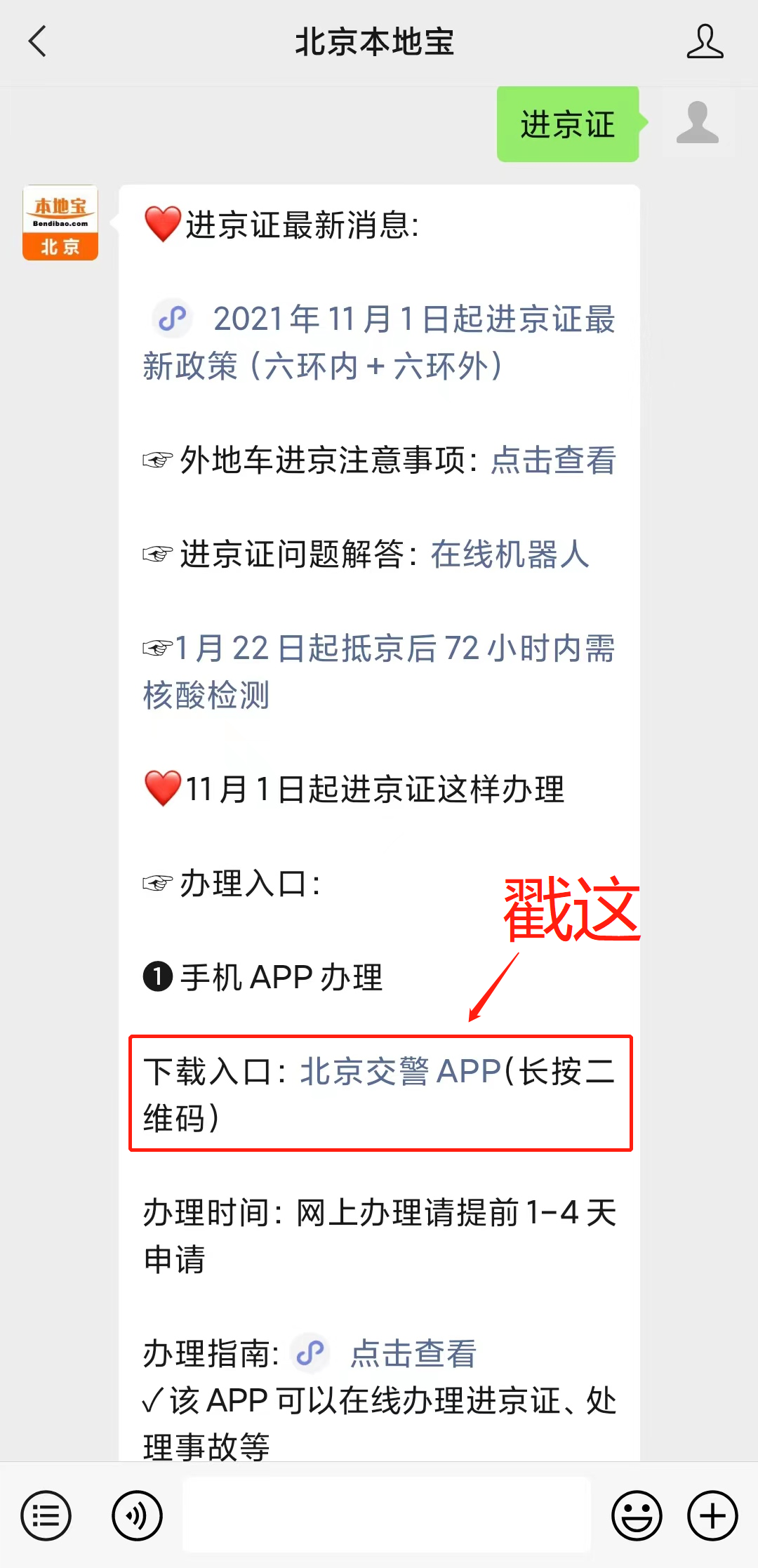
Task: Open the account menu list icon
Action: (46, 1516)
